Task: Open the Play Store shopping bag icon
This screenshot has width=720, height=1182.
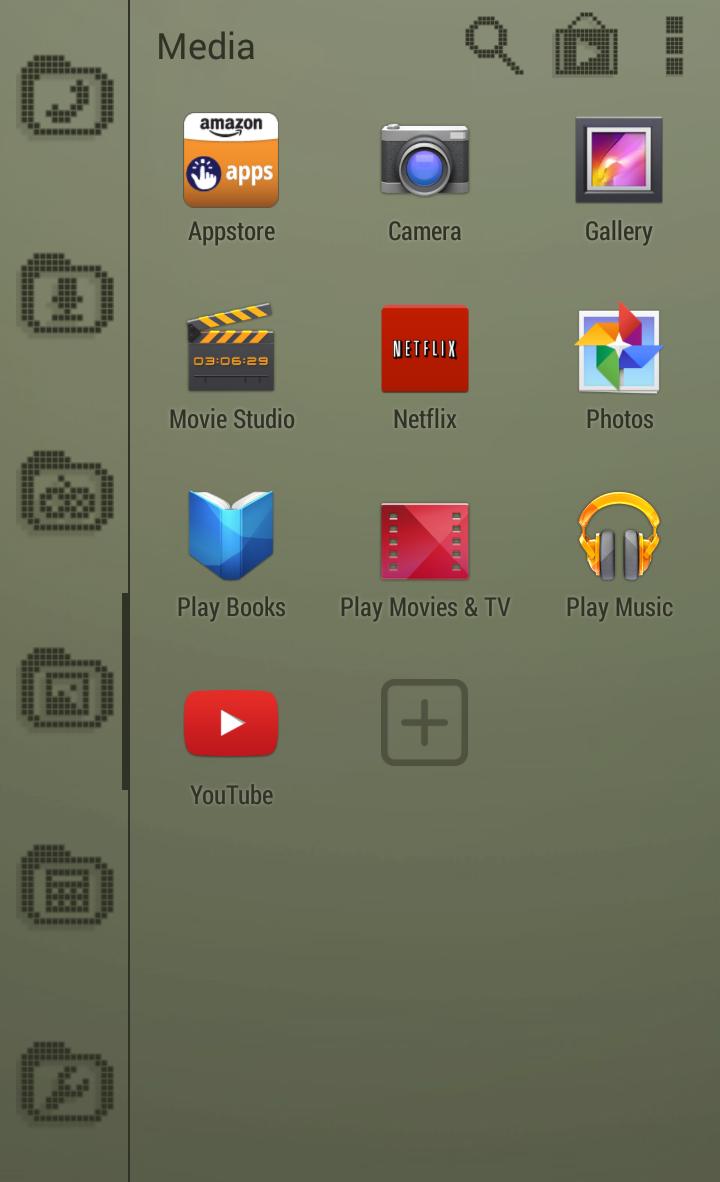Action: pyautogui.click(x=586, y=46)
